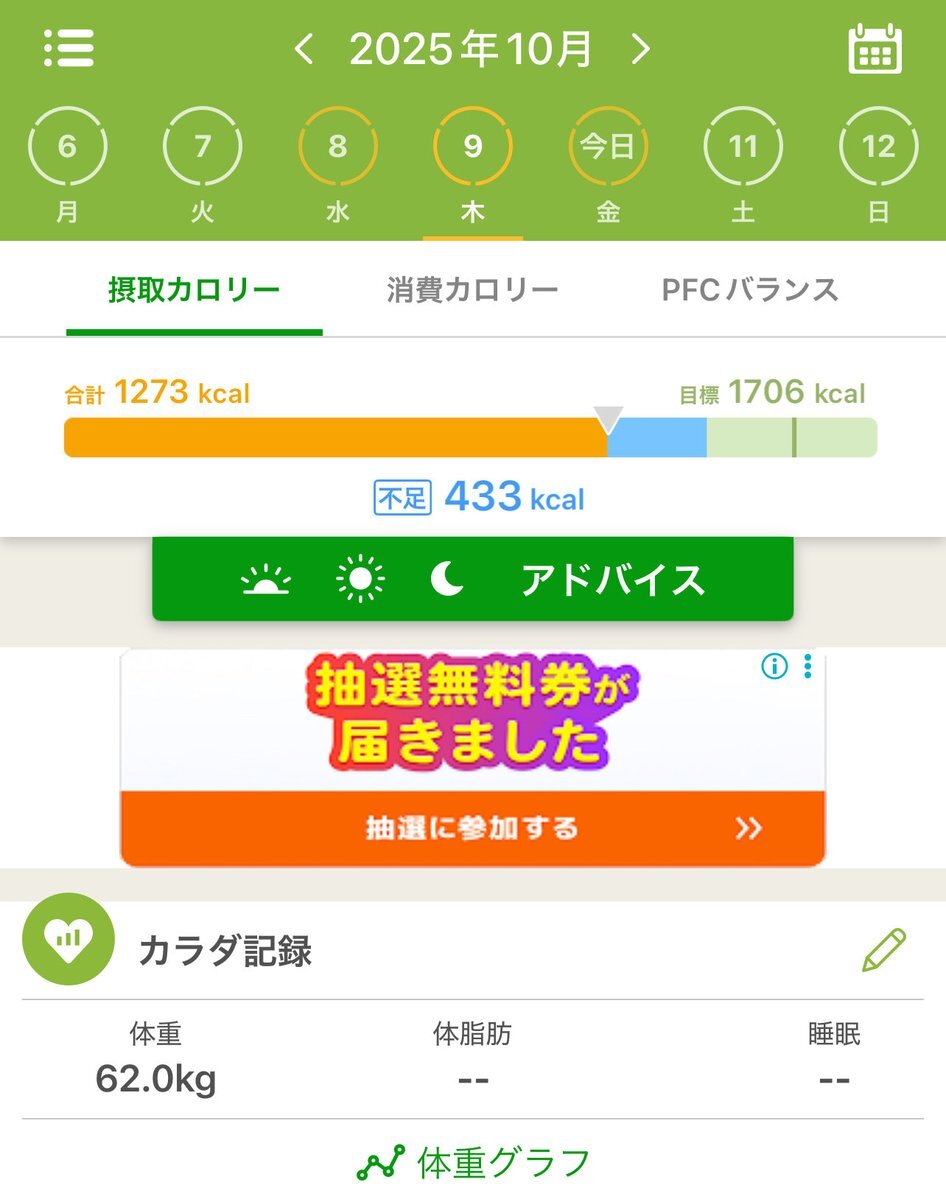Switch to the 摂取カロリー tab
The image size is (946, 1199).
tap(194, 291)
